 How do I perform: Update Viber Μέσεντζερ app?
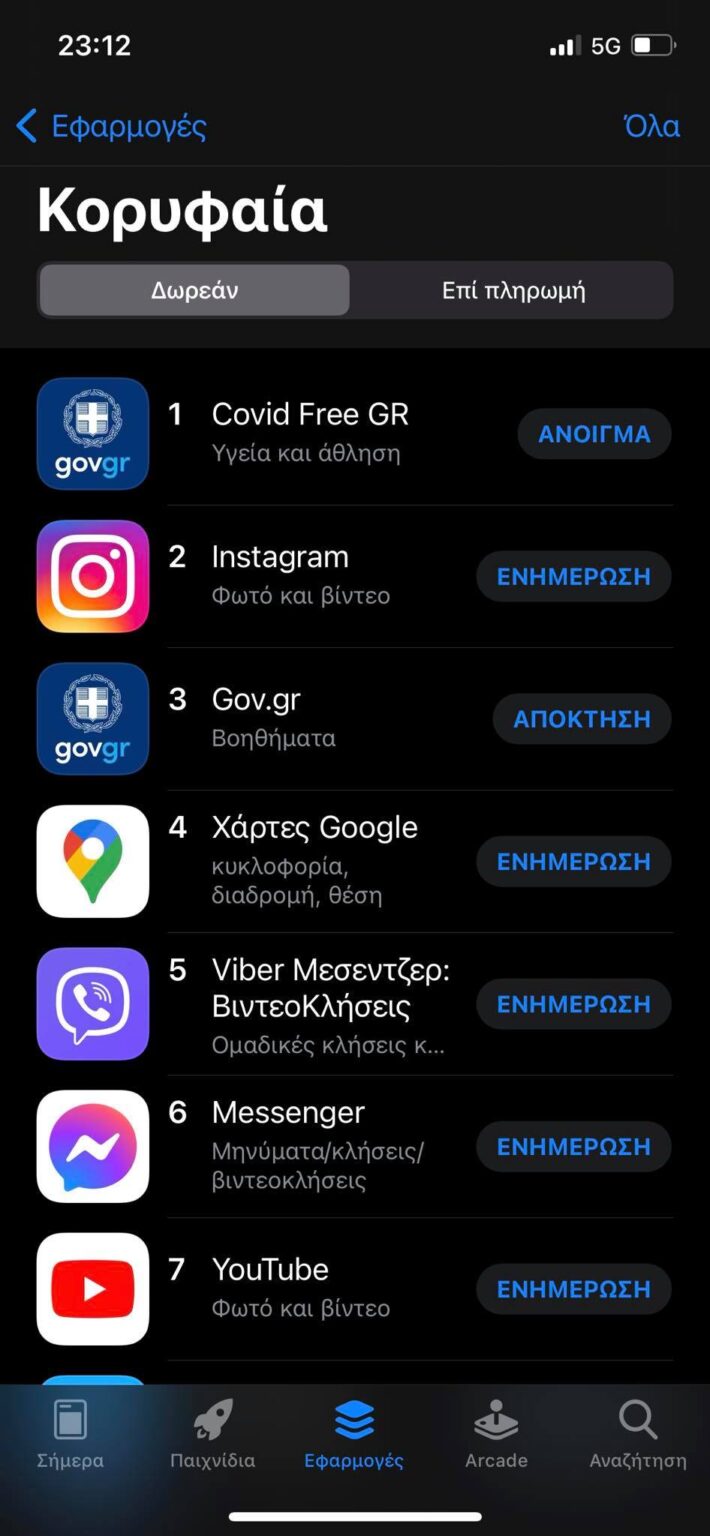coord(573,1004)
